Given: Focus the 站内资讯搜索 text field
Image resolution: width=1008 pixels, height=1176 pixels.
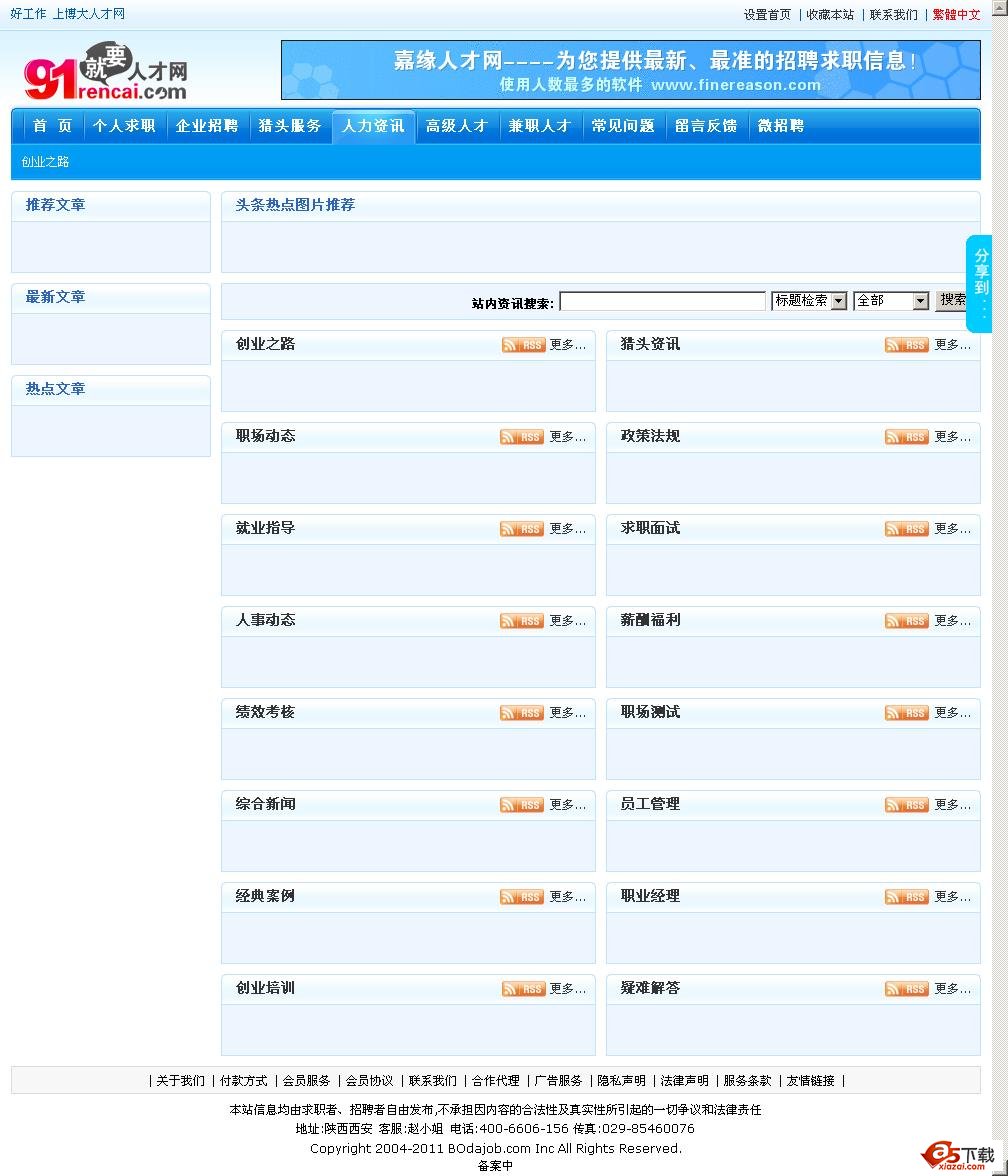Looking at the screenshot, I should 662,301.
